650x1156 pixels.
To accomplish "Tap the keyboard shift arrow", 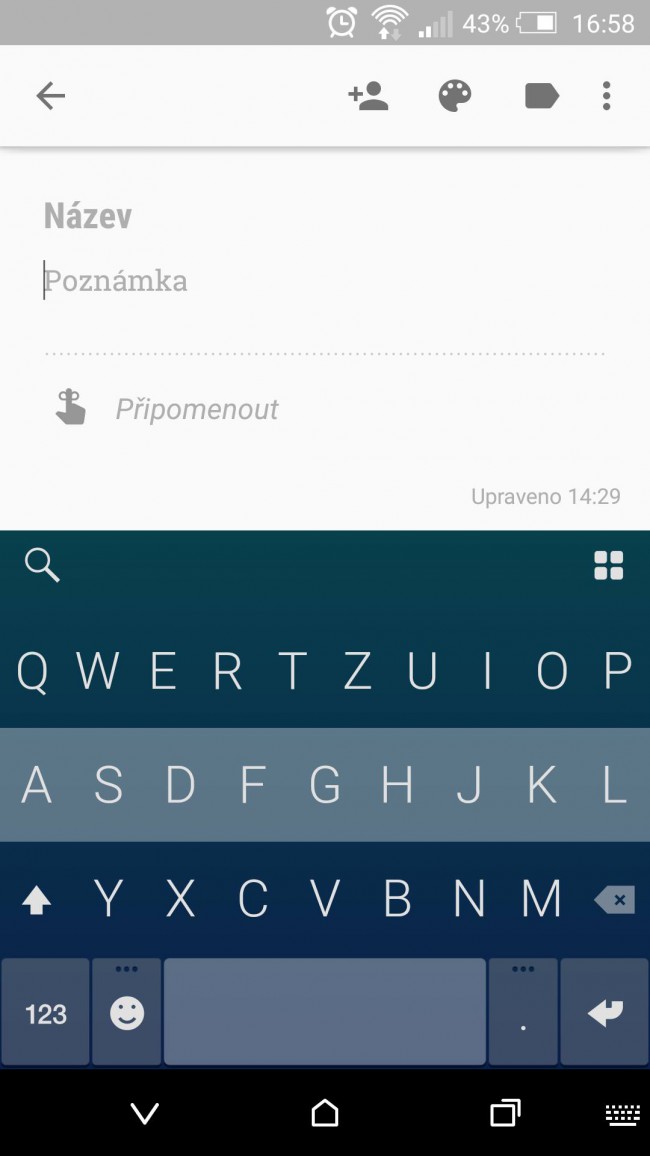I will click(x=36, y=899).
